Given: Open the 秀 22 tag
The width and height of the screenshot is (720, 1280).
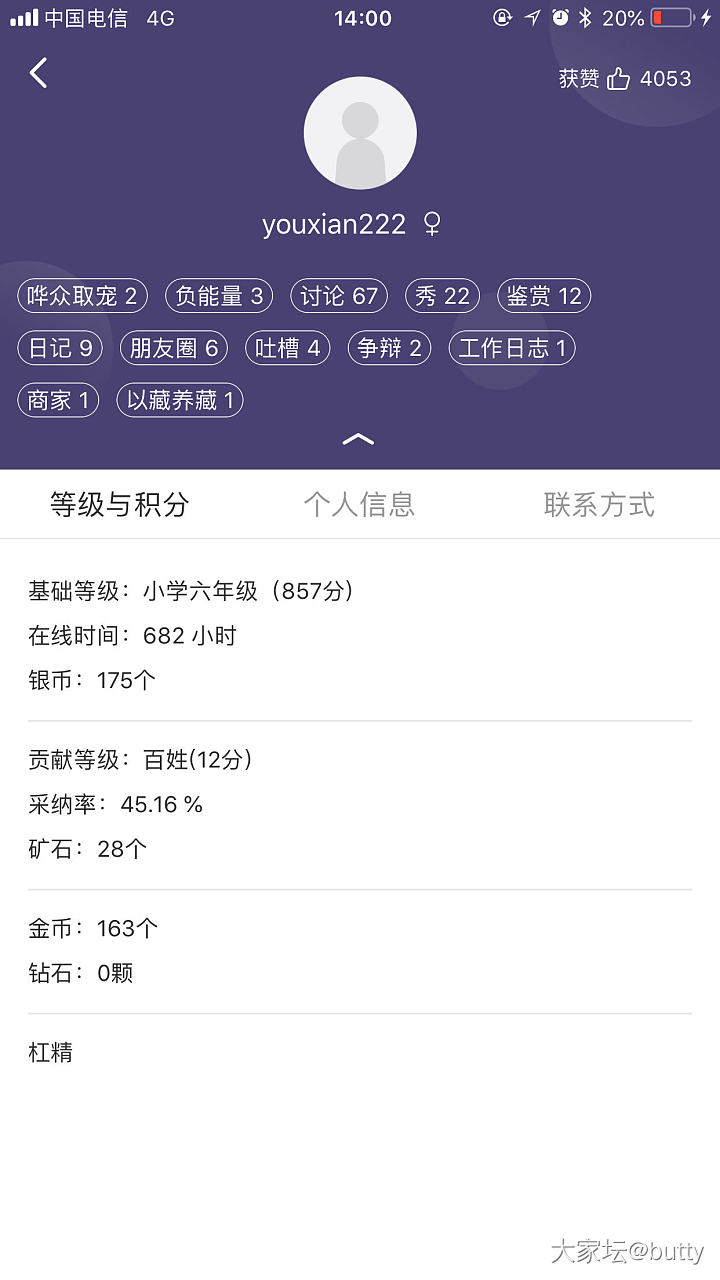Looking at the screenshot, I should point(442,296).
